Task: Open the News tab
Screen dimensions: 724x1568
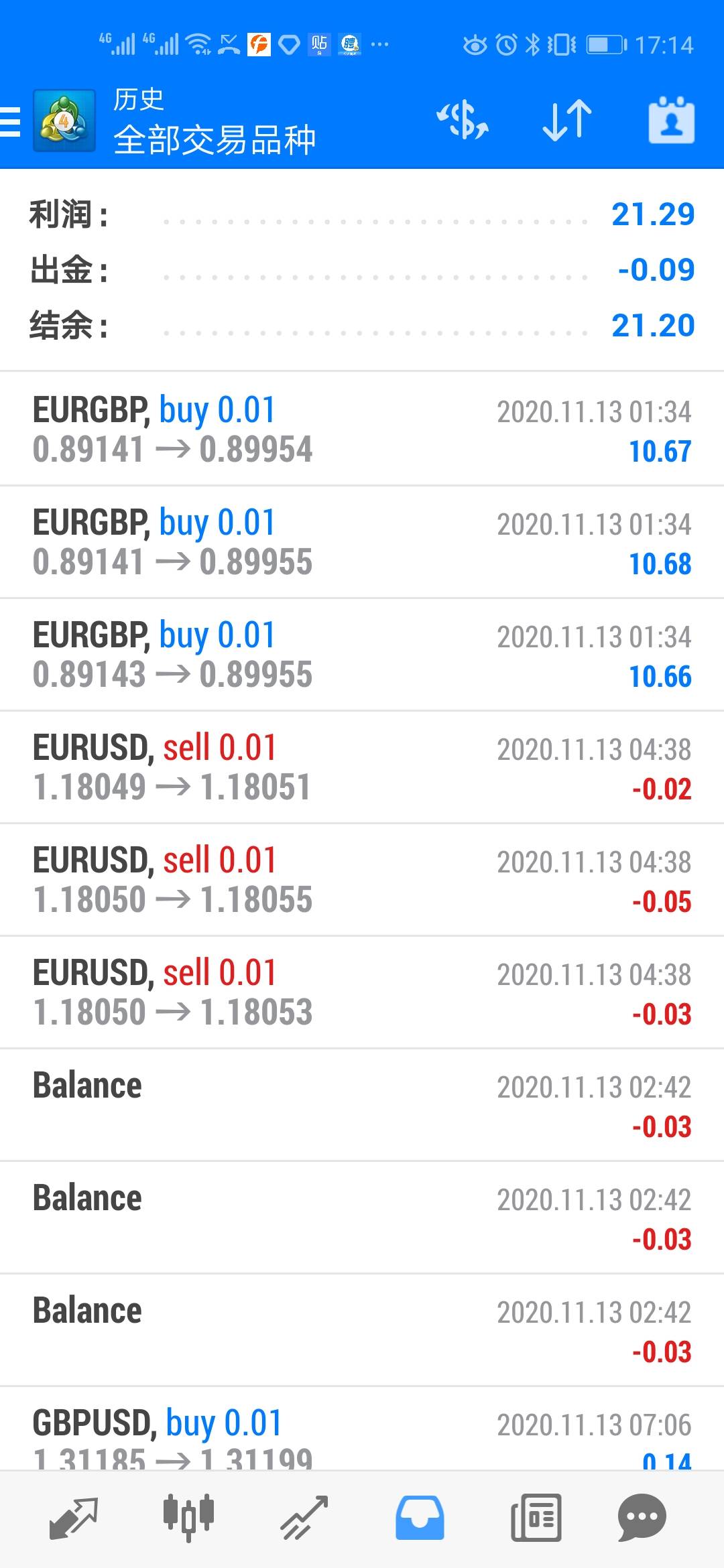Action: (536, 1518)
